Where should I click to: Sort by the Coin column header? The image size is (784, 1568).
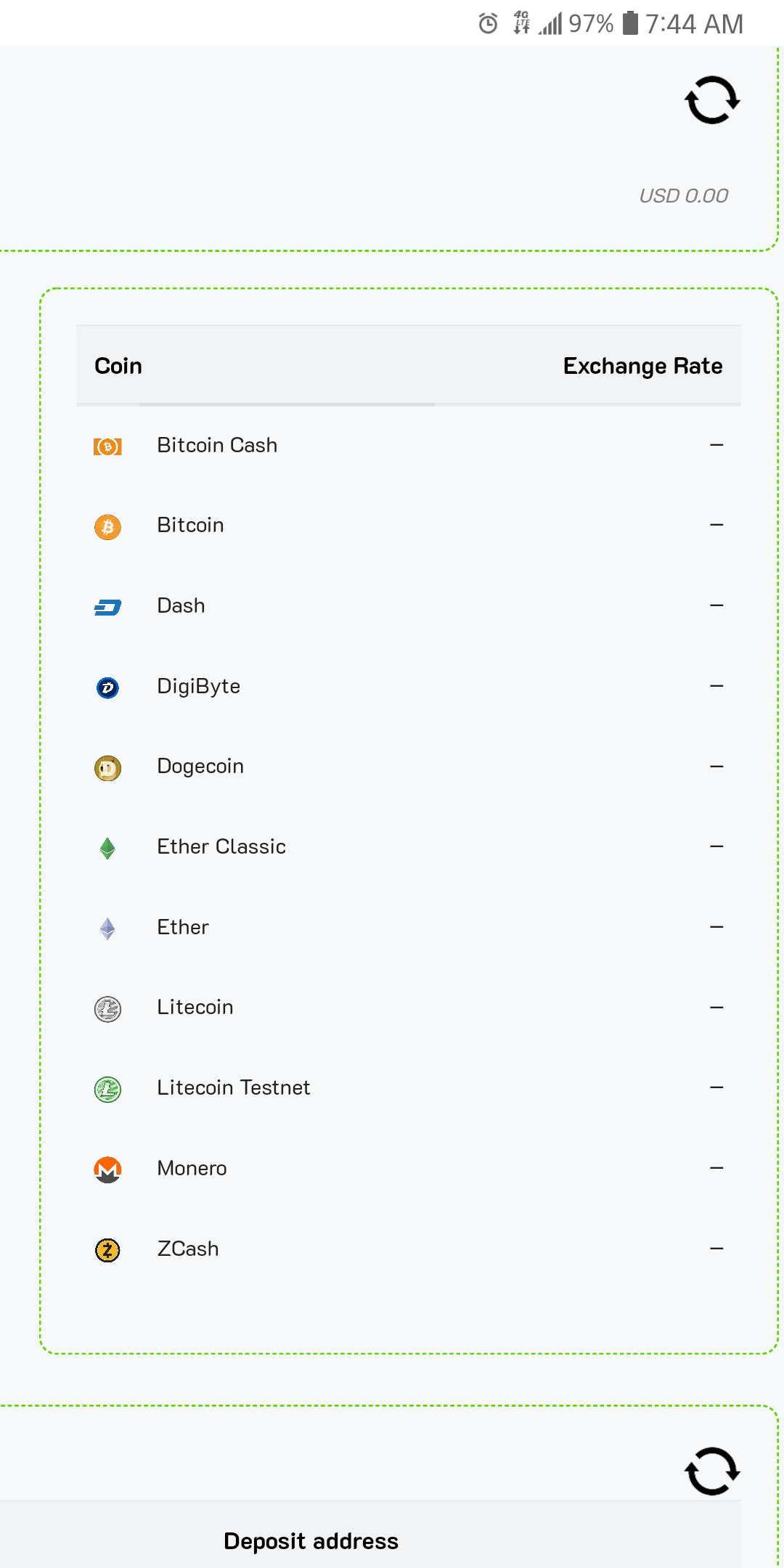[118, 366]
